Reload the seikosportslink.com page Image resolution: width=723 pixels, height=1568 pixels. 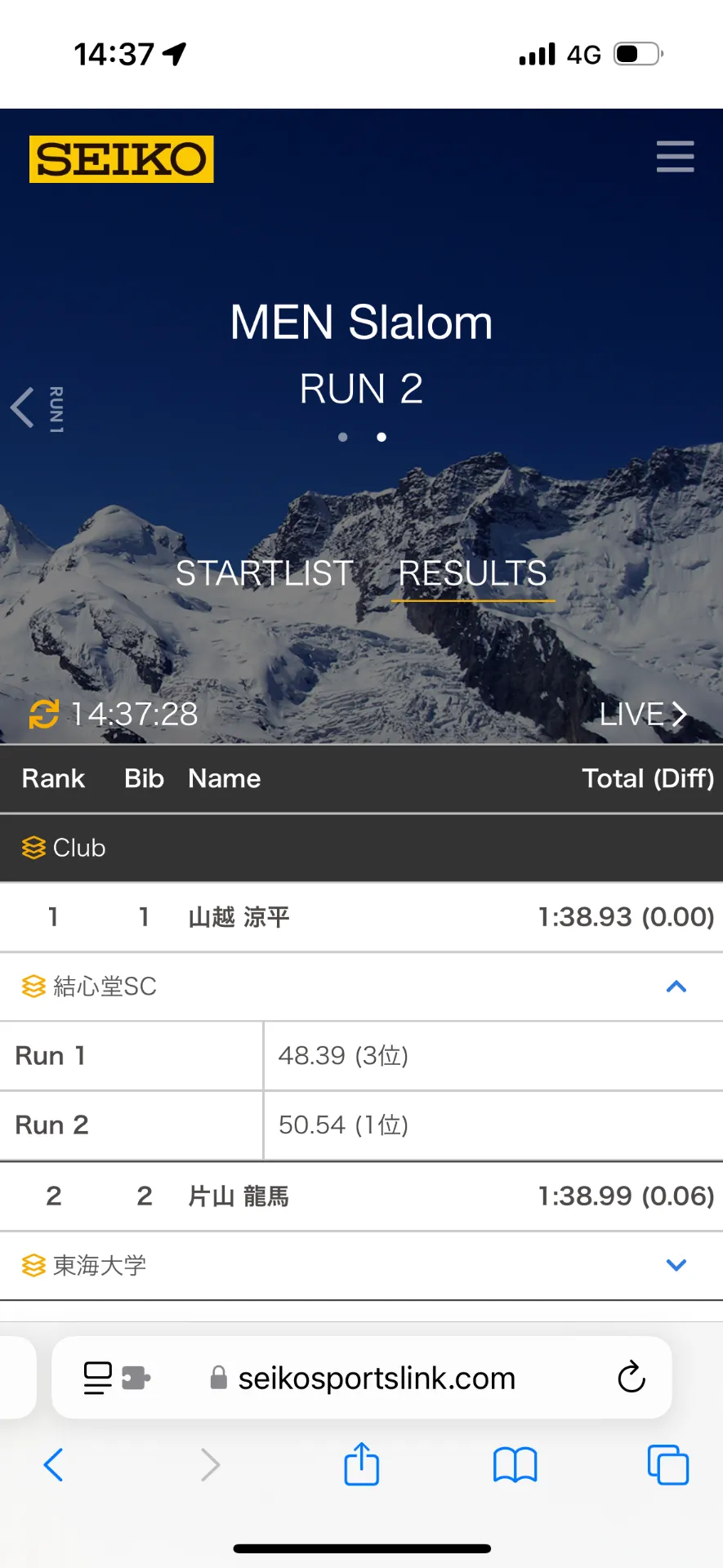coord(631,1378)
